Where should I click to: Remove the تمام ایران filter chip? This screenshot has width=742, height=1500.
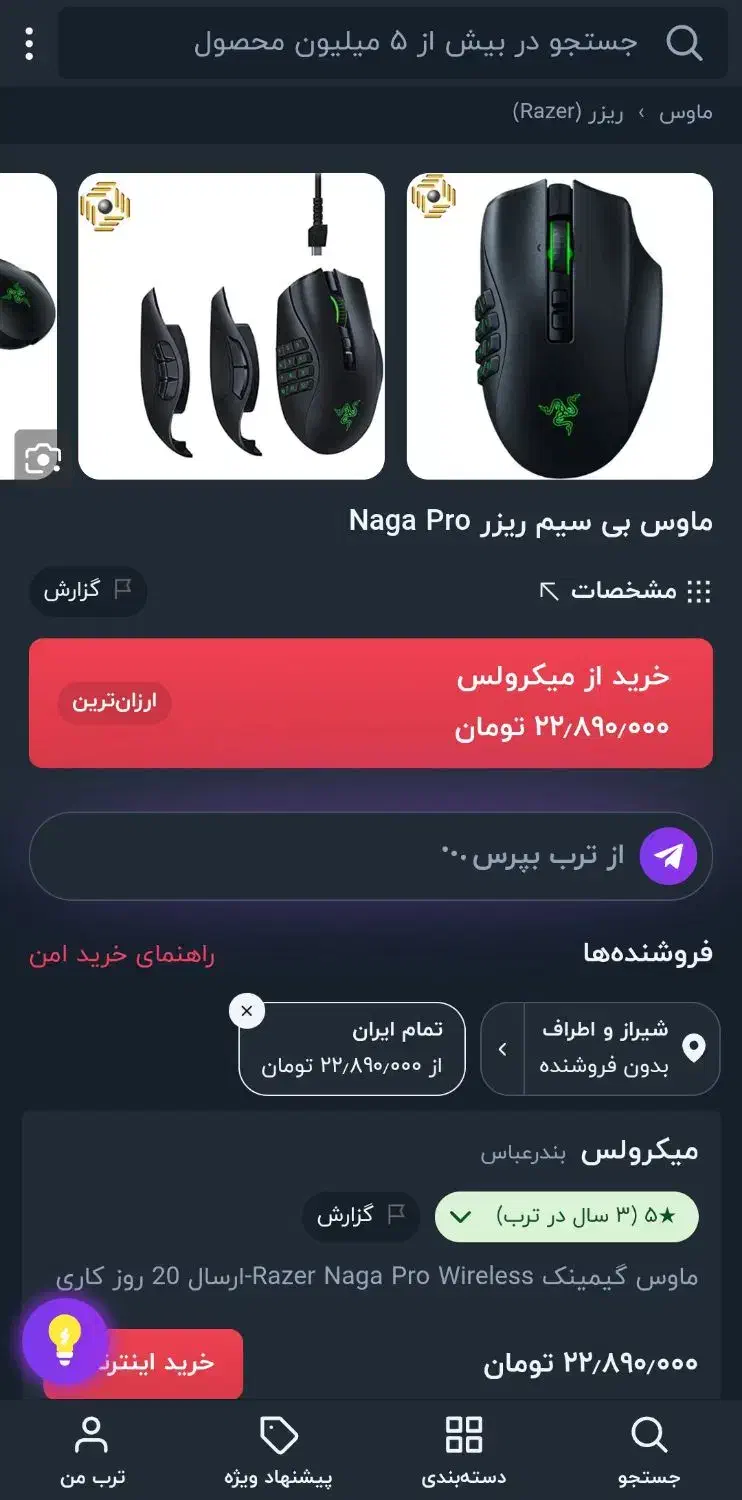pos(246,1011)
